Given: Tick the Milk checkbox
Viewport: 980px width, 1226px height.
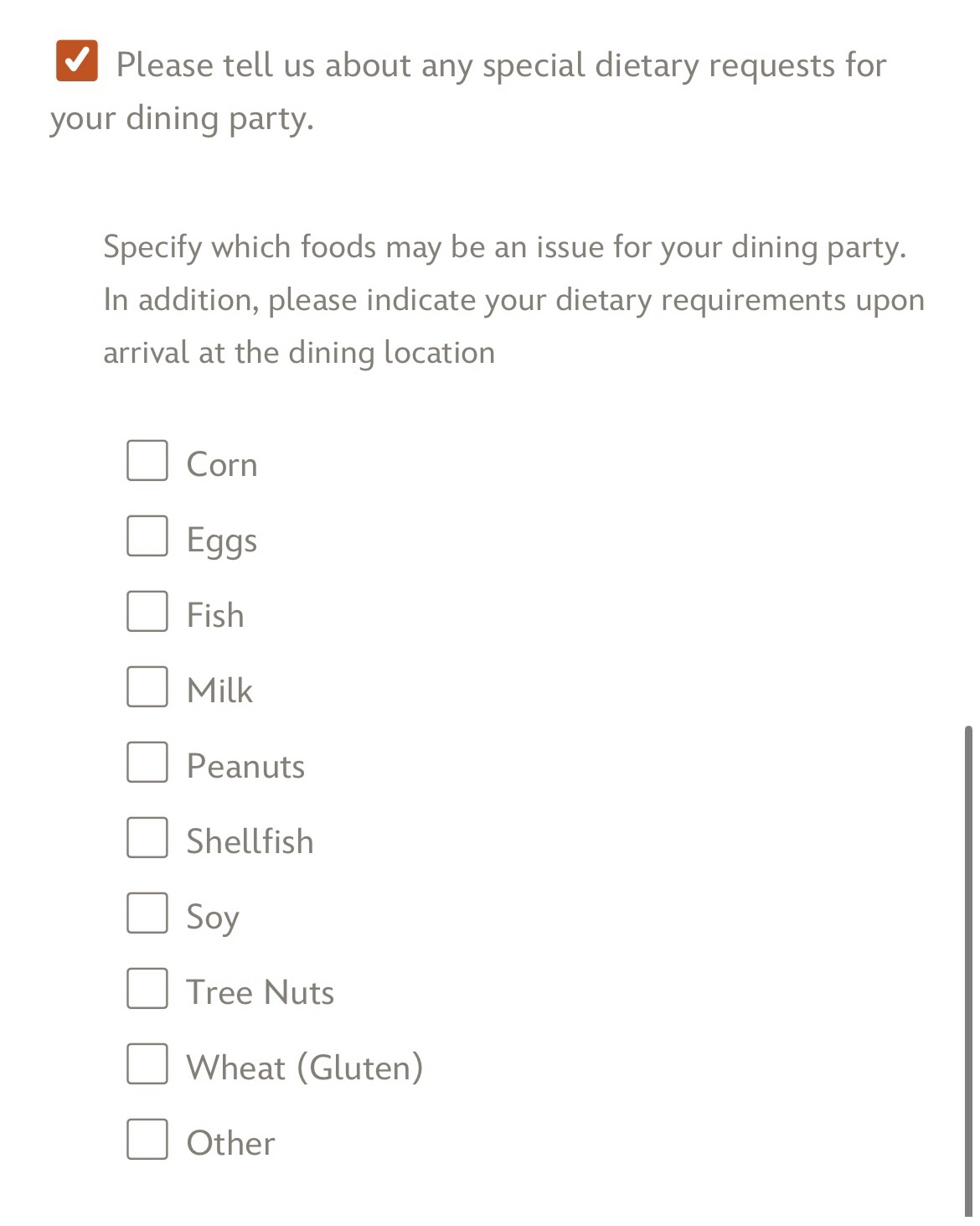Looking at the screenshot, I should tap(147, 687).
